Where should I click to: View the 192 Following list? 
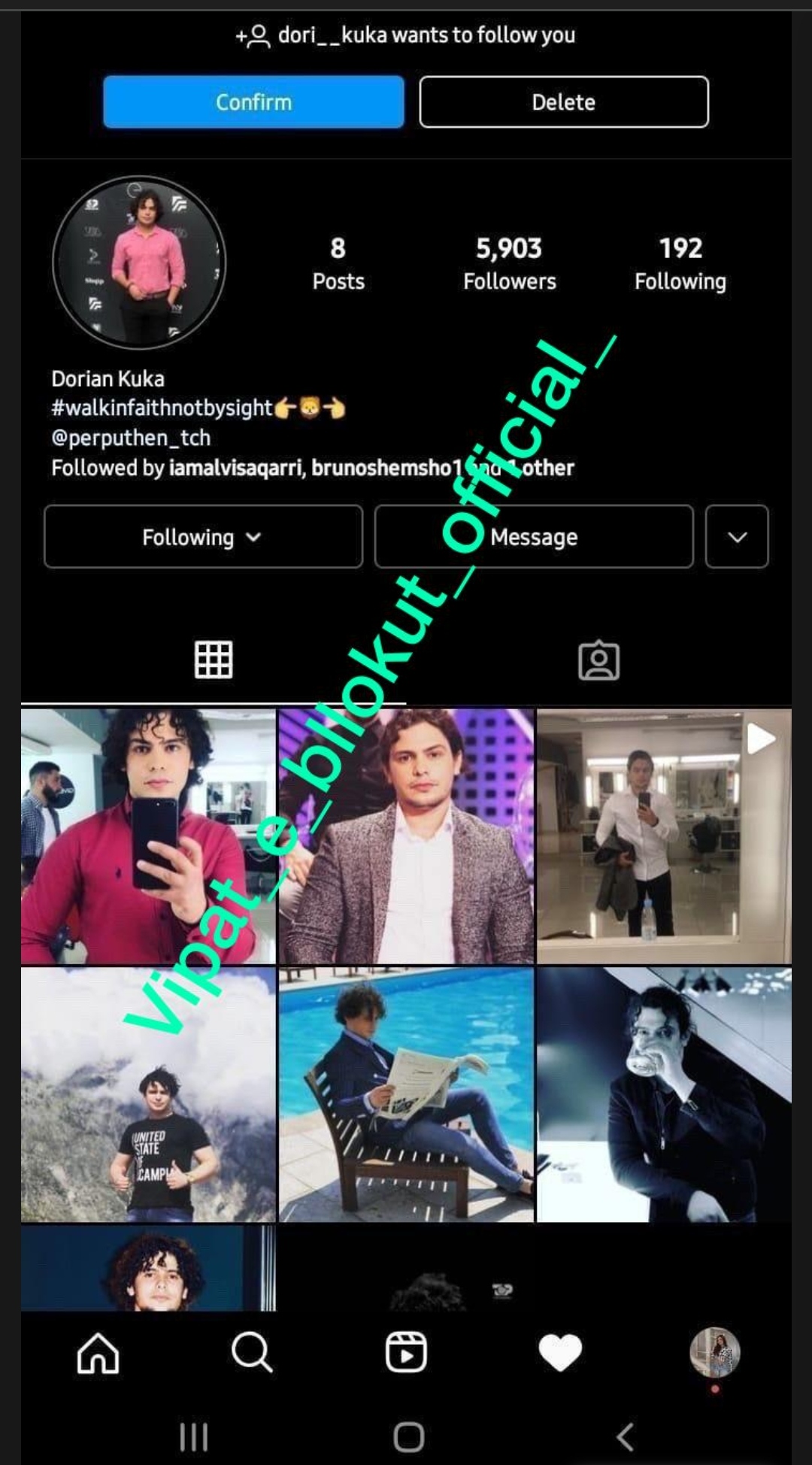(680, 262)
